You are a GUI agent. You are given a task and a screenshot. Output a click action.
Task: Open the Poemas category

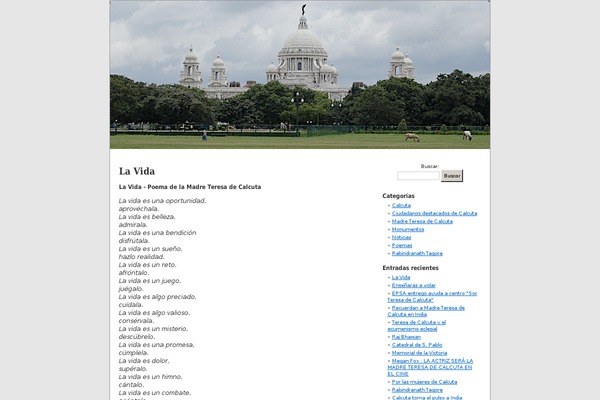402,245
